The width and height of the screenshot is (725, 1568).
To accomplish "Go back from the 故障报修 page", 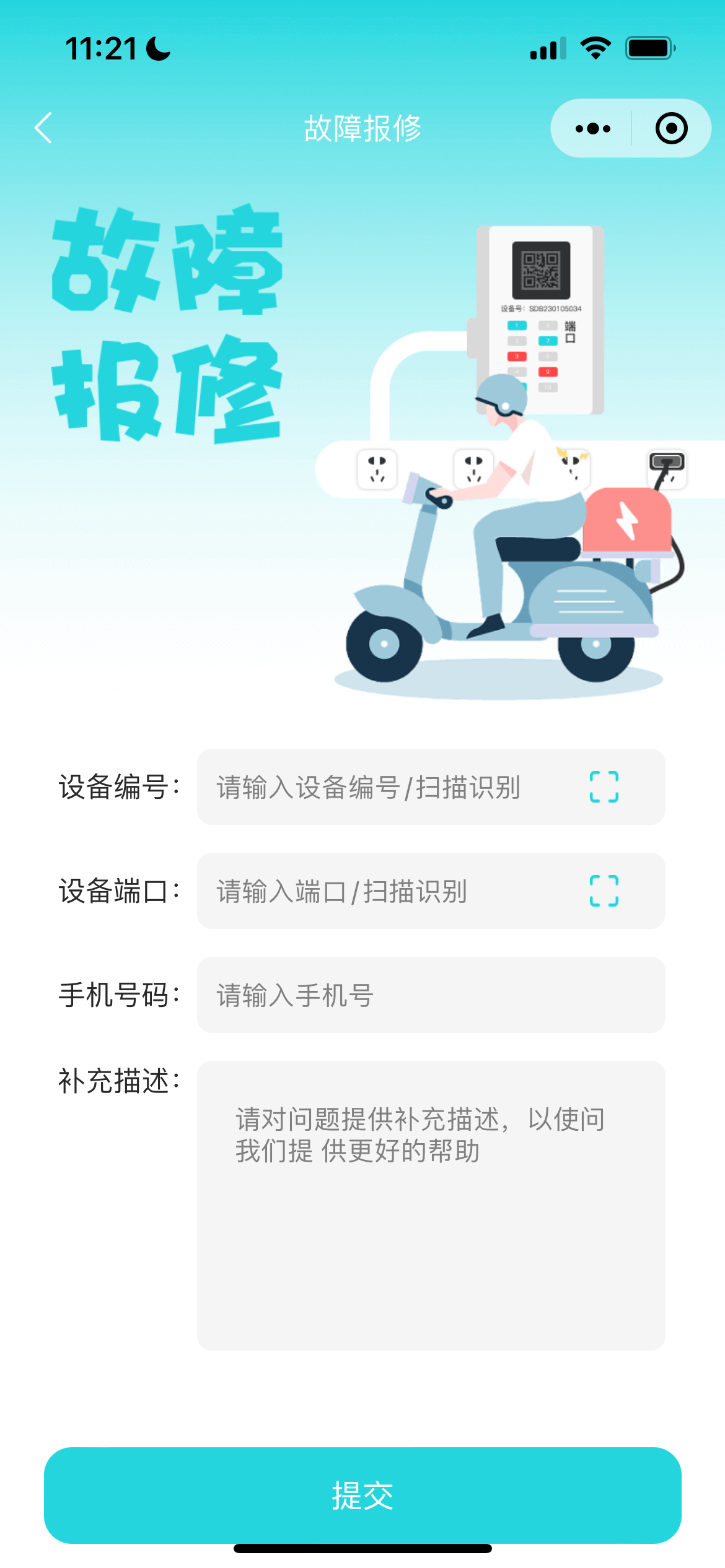I will click(43, 128).
